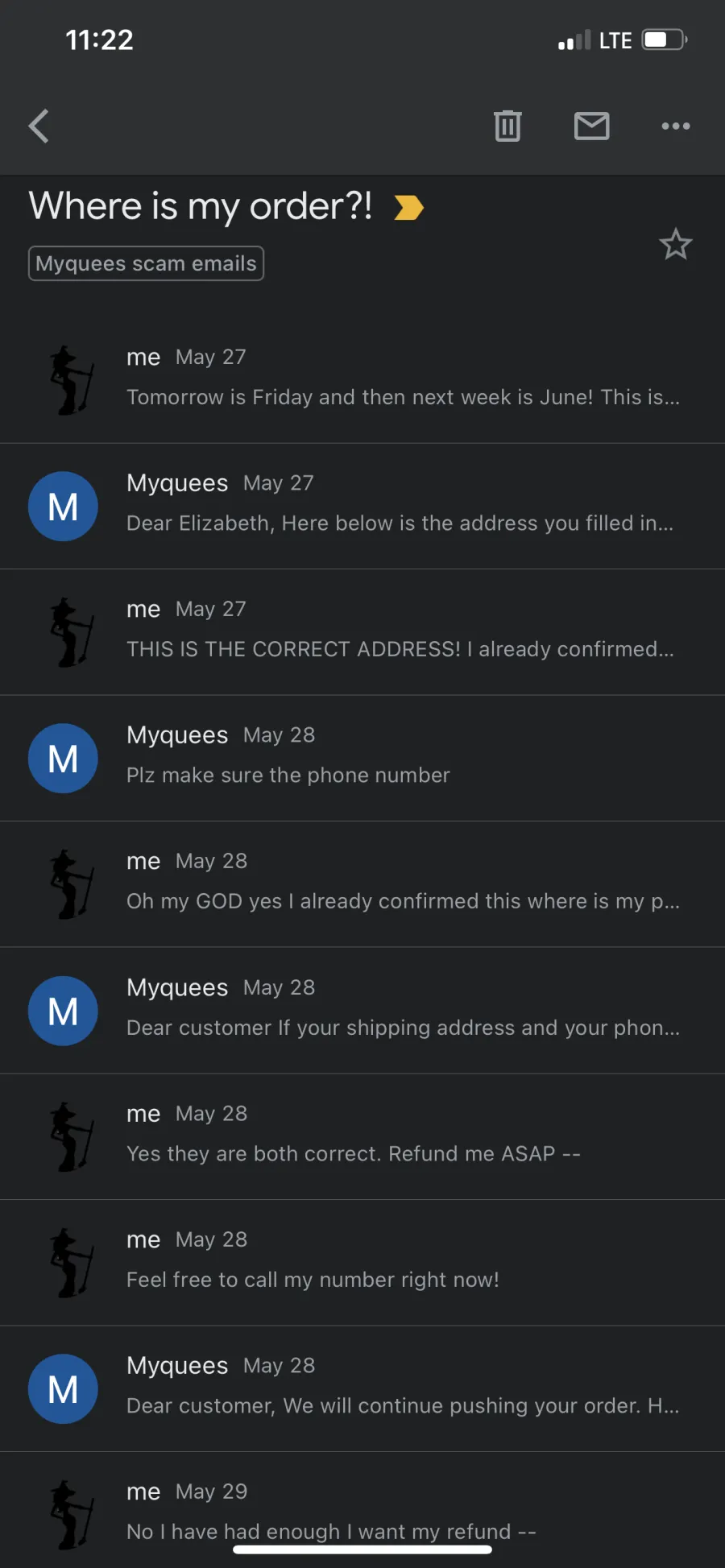The width and height of the screenshot is (725, 1568).
Task: Expand the "Tomorrow is Friday" message
Action: pos(362,380)
